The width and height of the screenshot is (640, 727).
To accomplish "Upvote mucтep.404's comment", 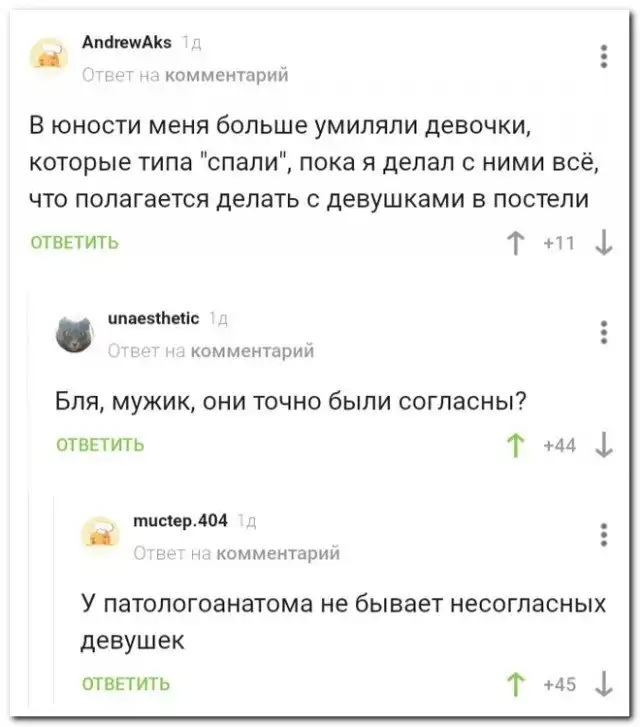I will [x=517, y=684].
